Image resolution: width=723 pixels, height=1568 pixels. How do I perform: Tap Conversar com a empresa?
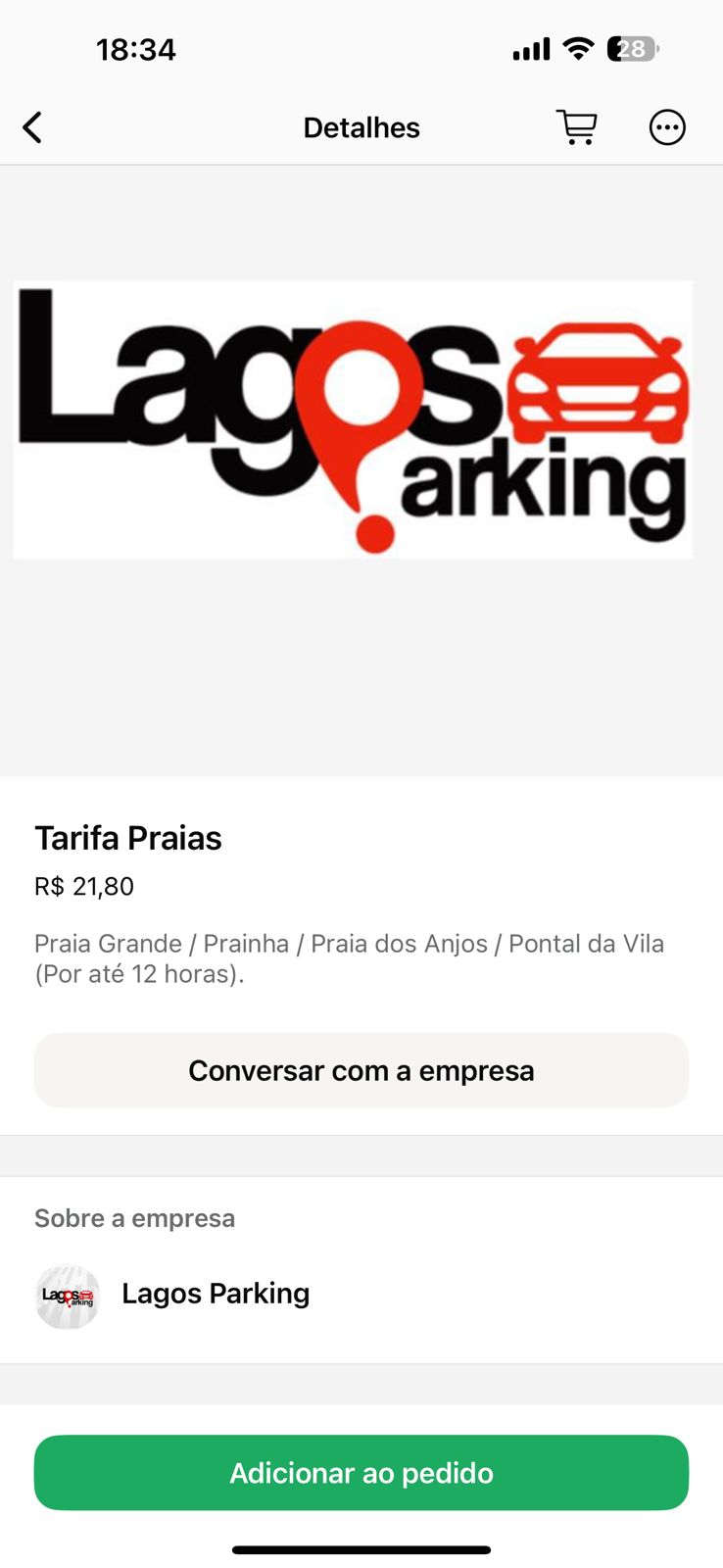click(x=361, y=1070)
